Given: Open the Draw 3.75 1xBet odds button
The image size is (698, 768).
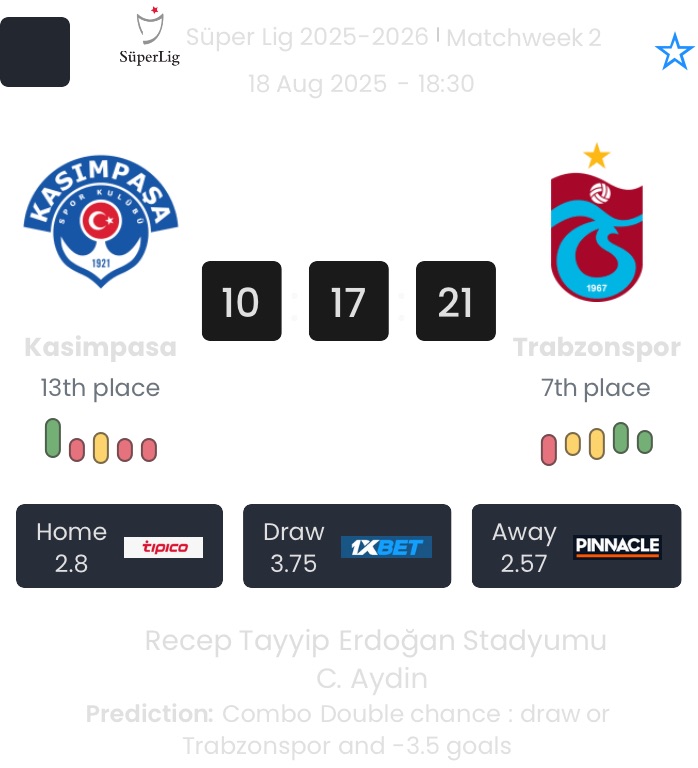Looking at the screenshot, I should click(x=347, y=546).
